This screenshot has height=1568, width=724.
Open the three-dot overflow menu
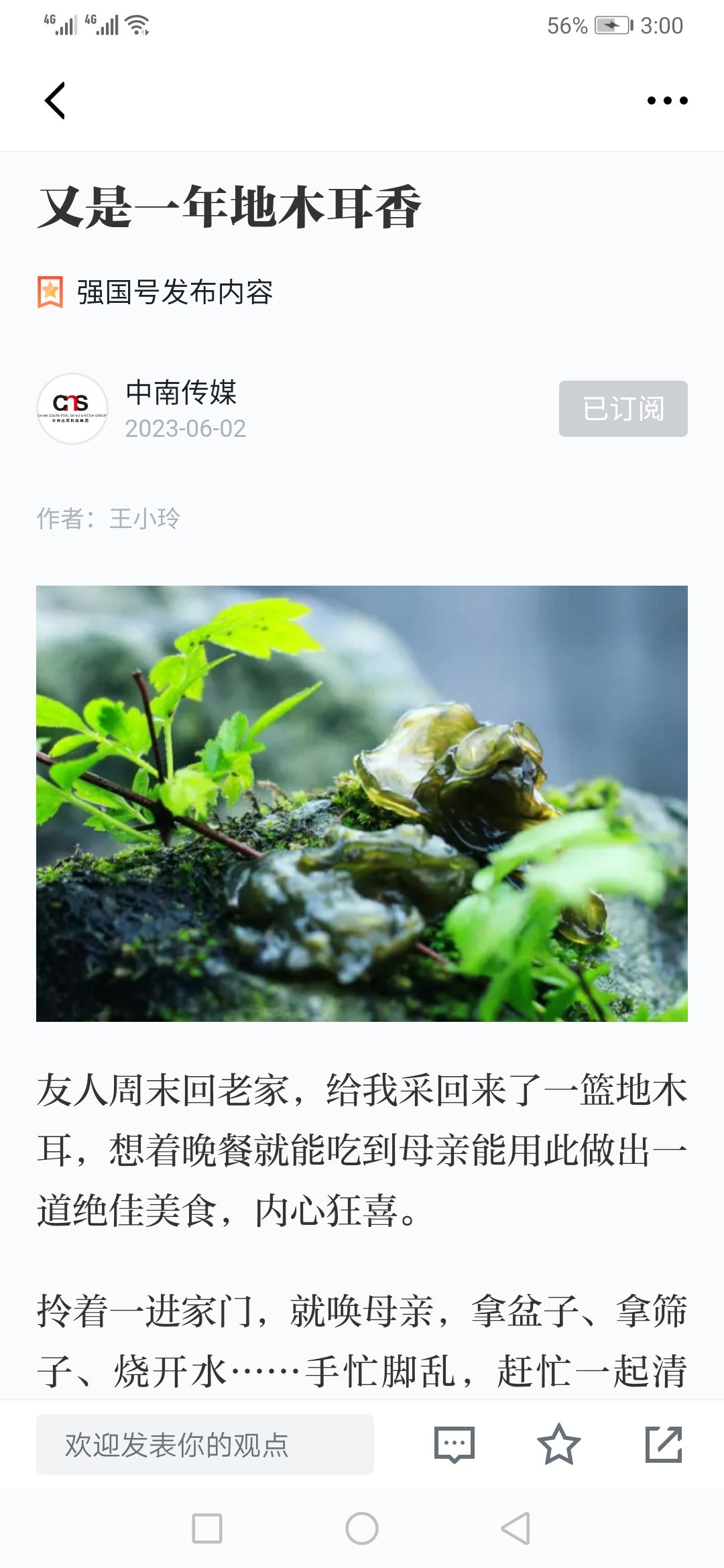[x=667, y=101]
